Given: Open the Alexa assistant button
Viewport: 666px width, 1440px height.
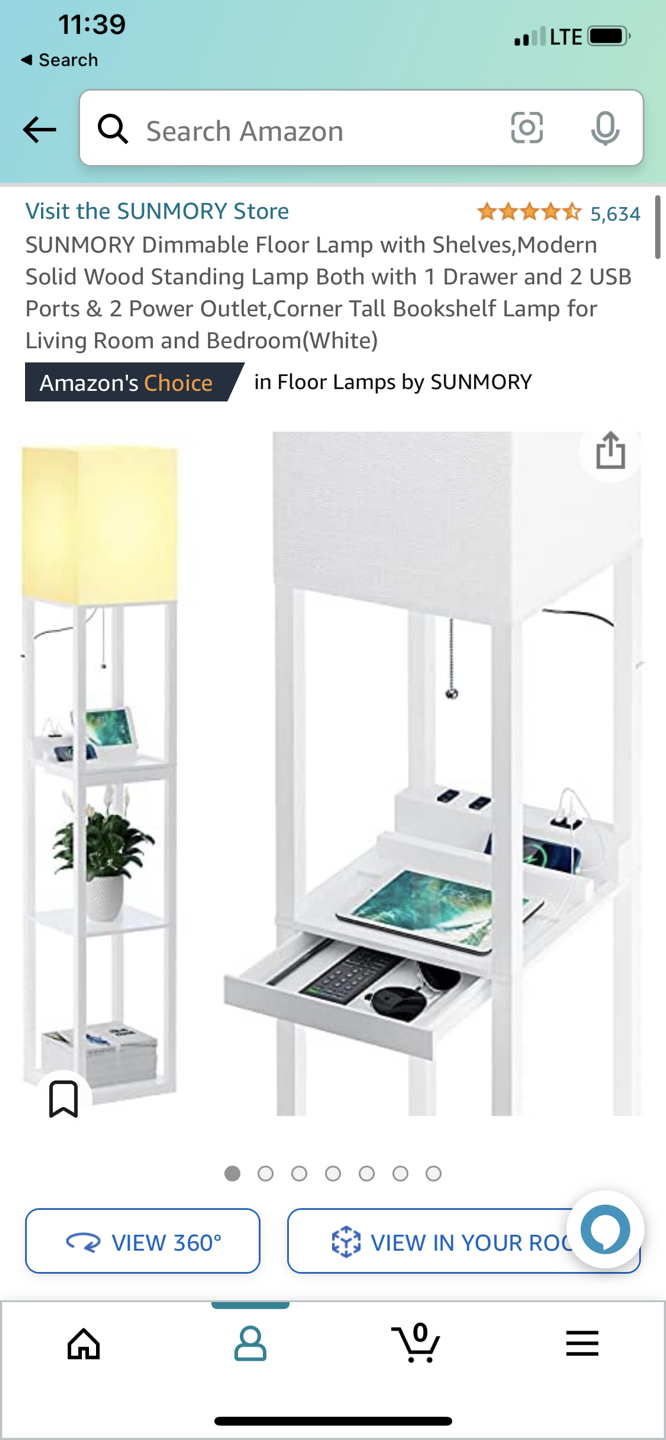Looking at the screenshot, I should [x=605, y=1229].
